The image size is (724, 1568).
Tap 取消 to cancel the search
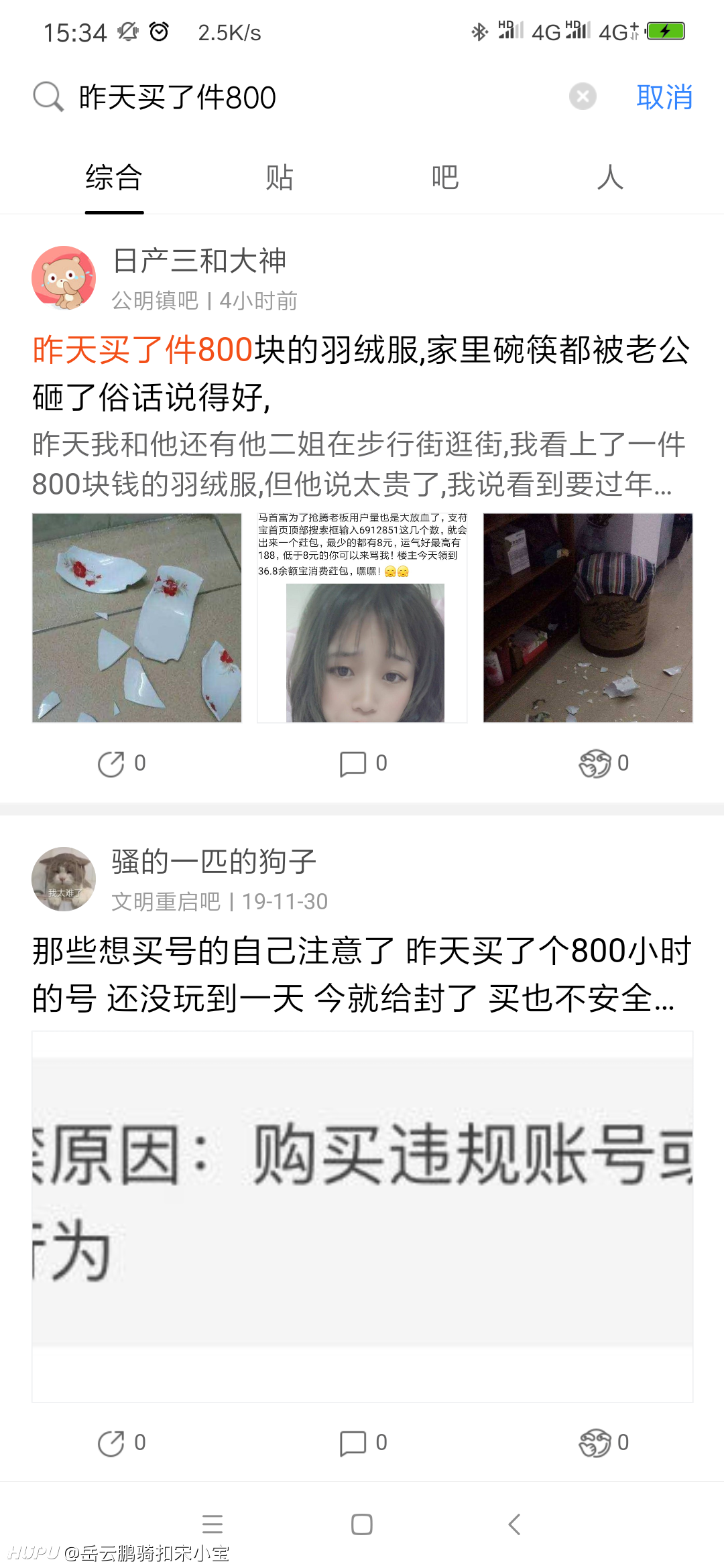[664, 97]
